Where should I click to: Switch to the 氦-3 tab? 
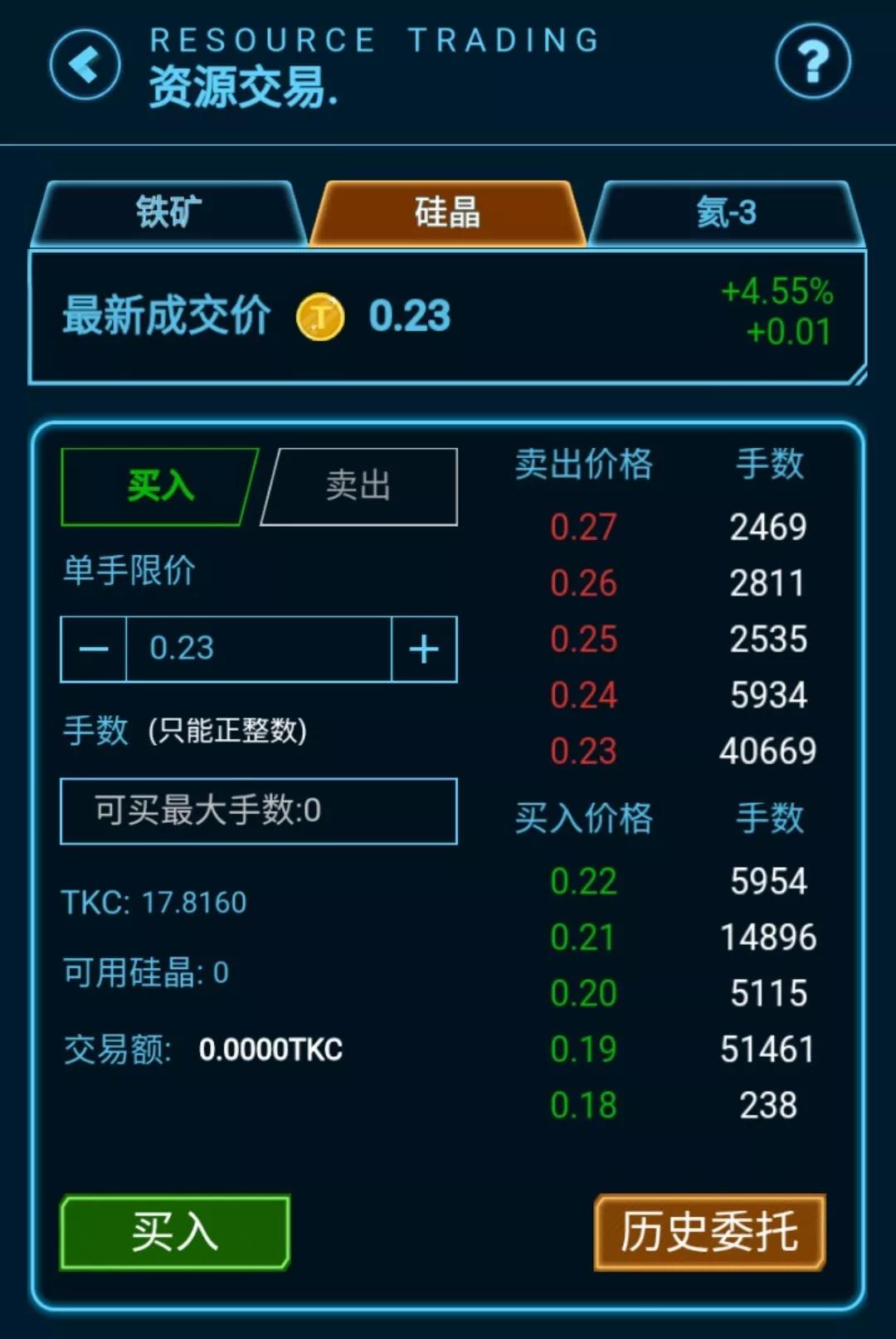(726, 213)
